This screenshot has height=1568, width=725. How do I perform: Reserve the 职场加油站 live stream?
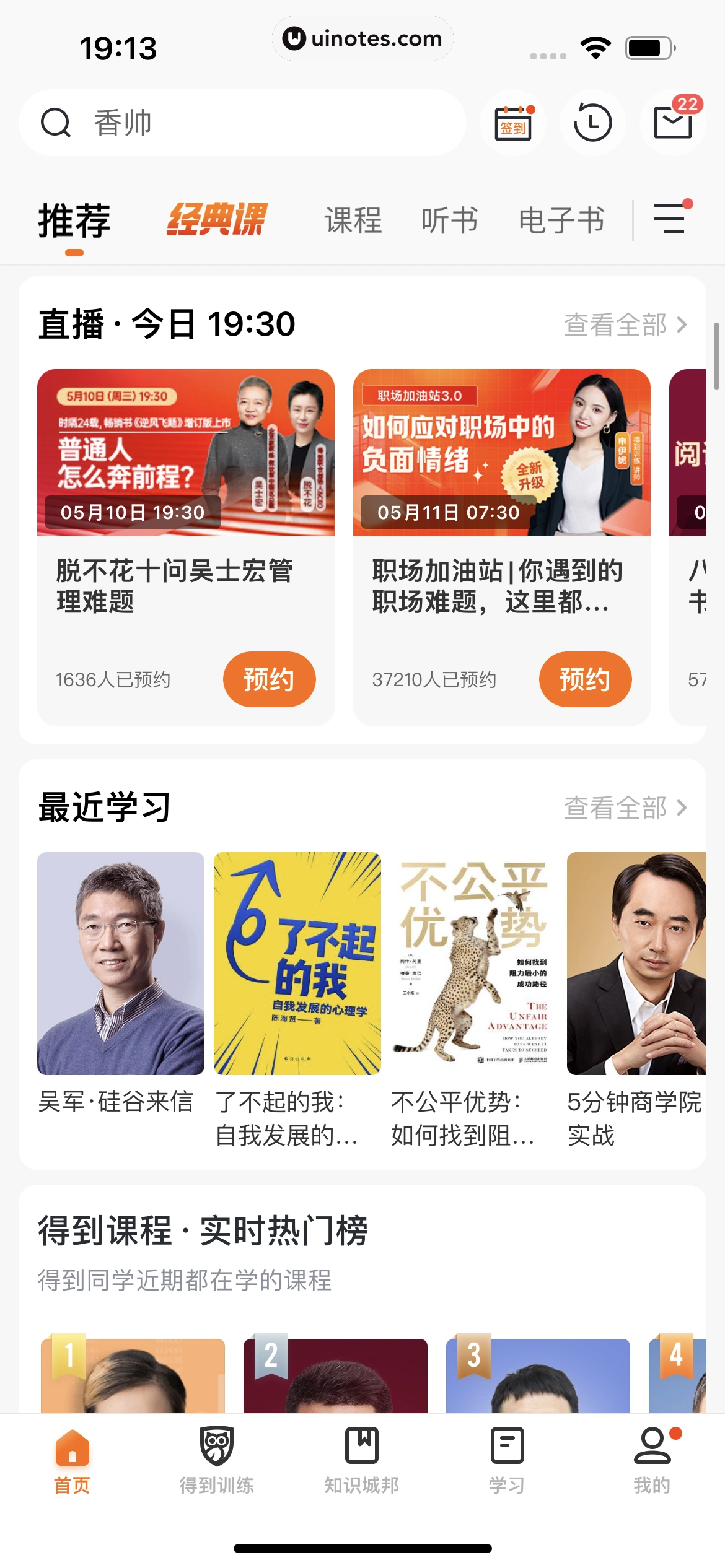point(585,679)
